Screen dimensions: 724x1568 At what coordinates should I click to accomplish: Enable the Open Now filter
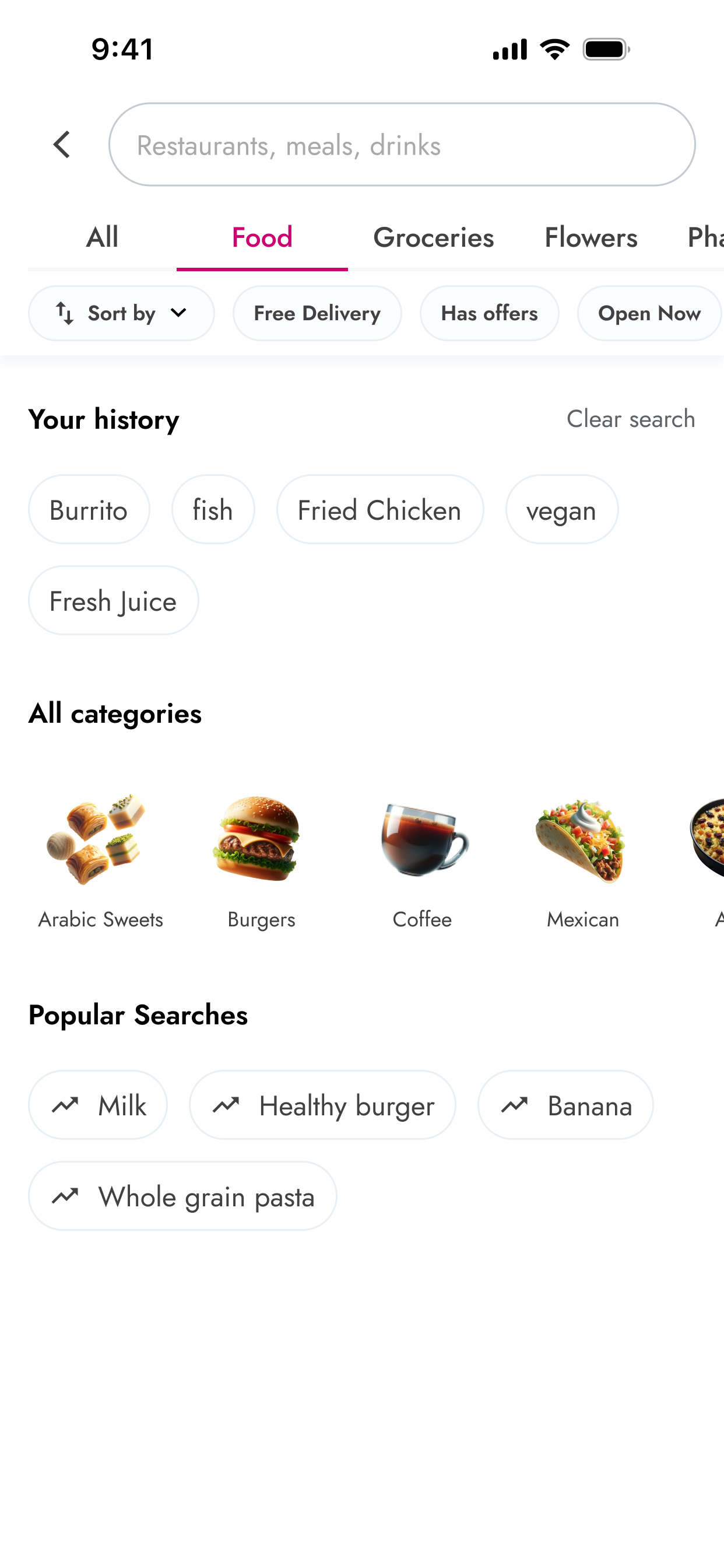pyautogui.click(x=649, y=313)
